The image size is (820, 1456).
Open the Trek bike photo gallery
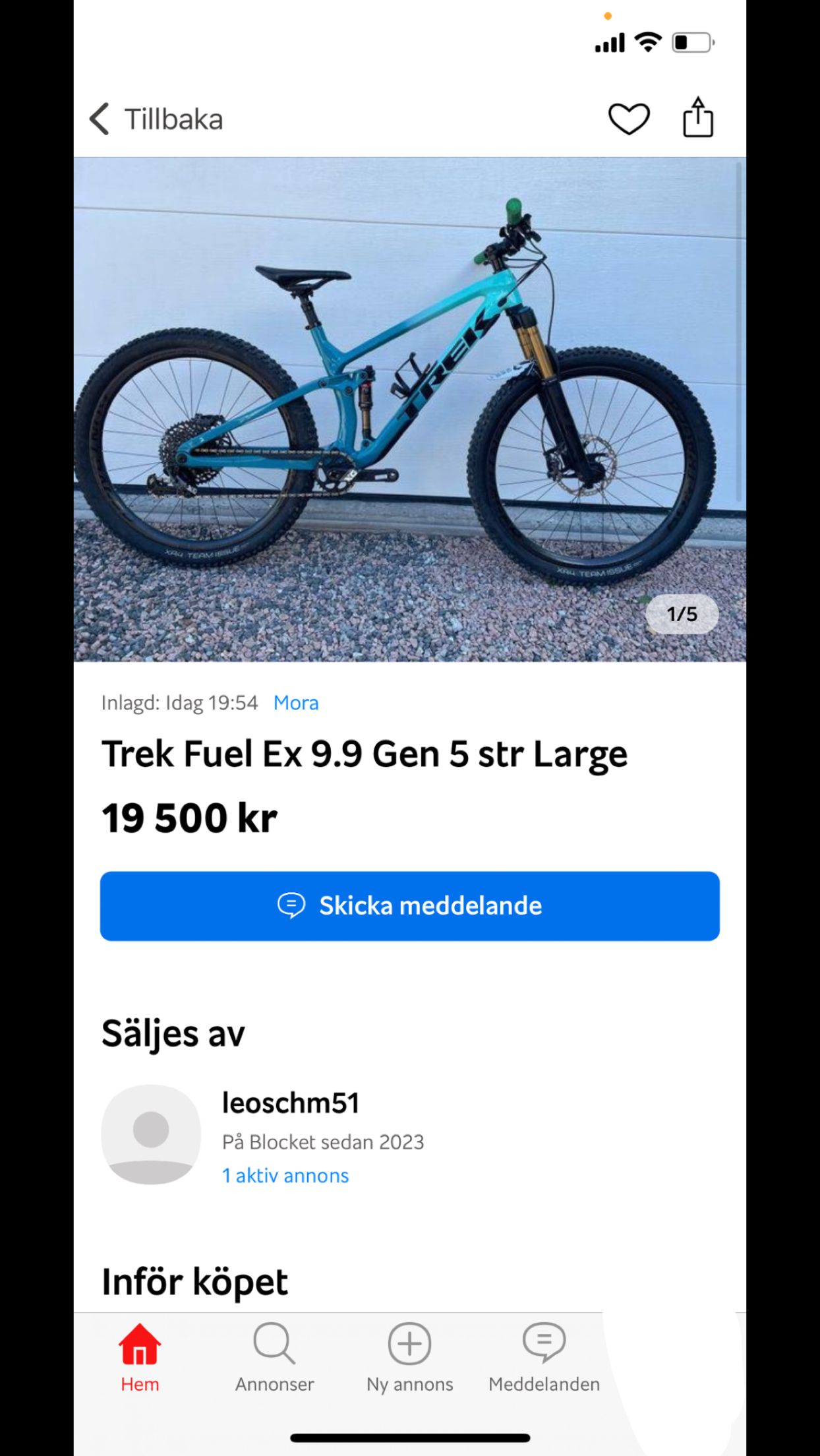pyautogui.click(x=409, y=409)
